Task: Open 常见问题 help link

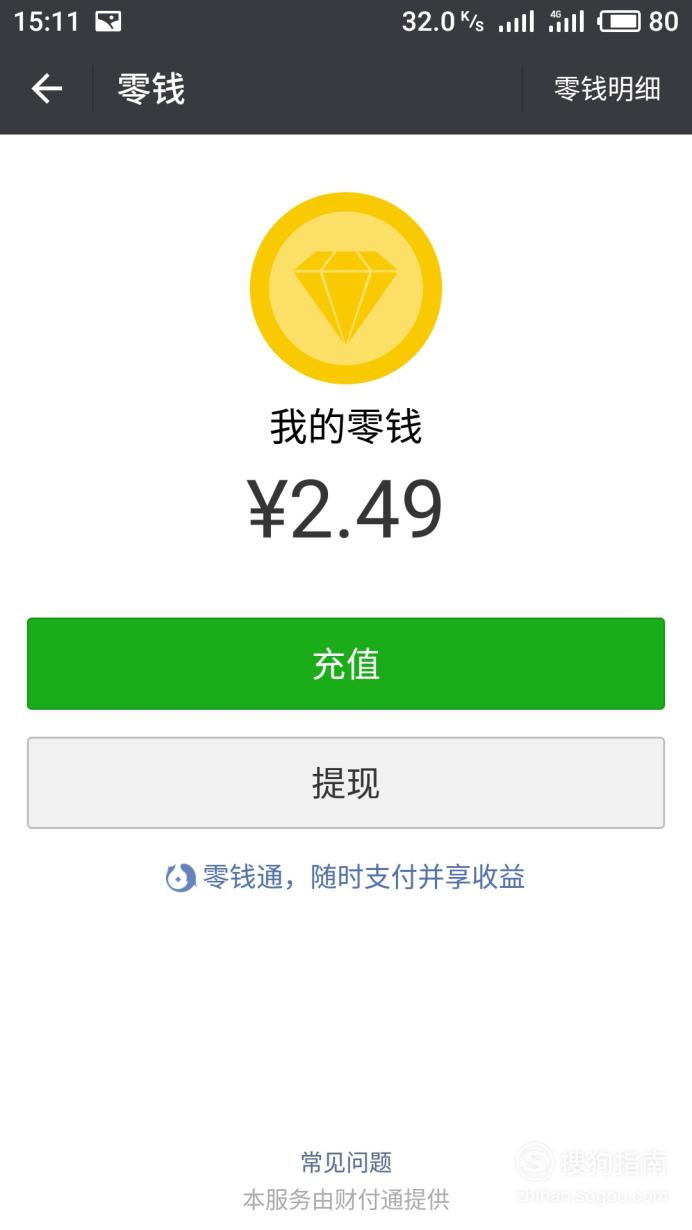Action: pos(346,1162)
